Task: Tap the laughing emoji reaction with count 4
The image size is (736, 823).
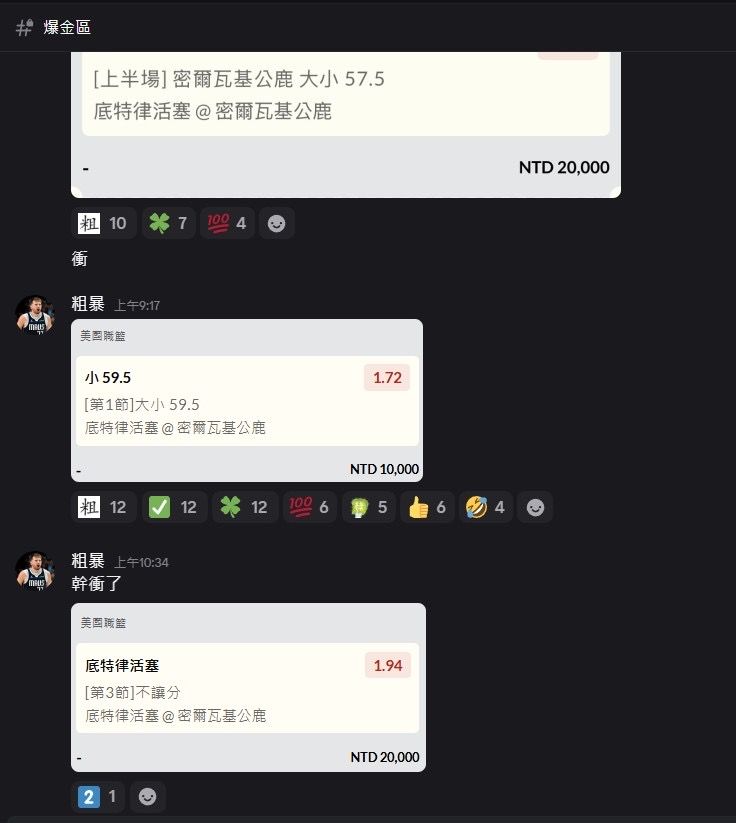Action: 486,507
